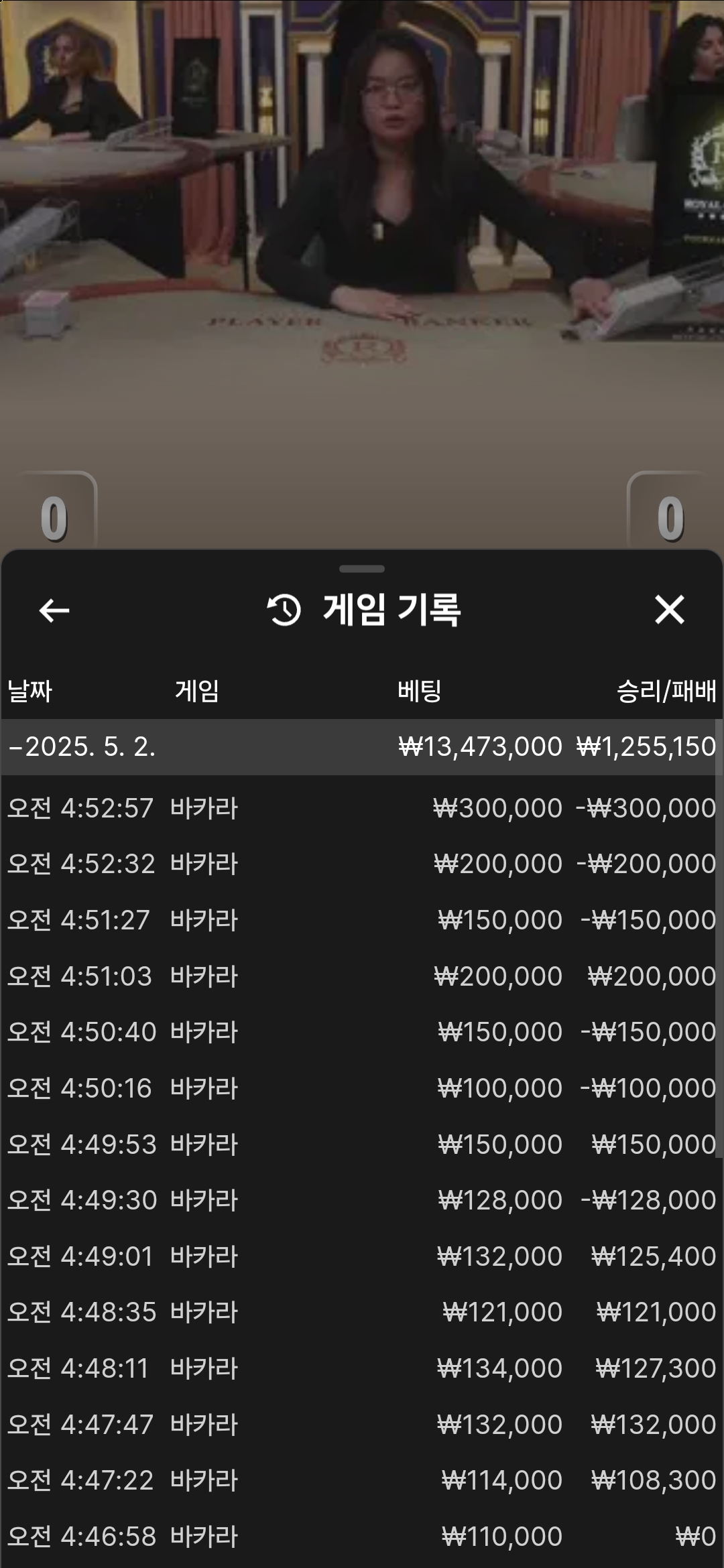View the 오전 4:47:47 game entry
This screenshot has width=724, height=1568.
(362, 1425)
